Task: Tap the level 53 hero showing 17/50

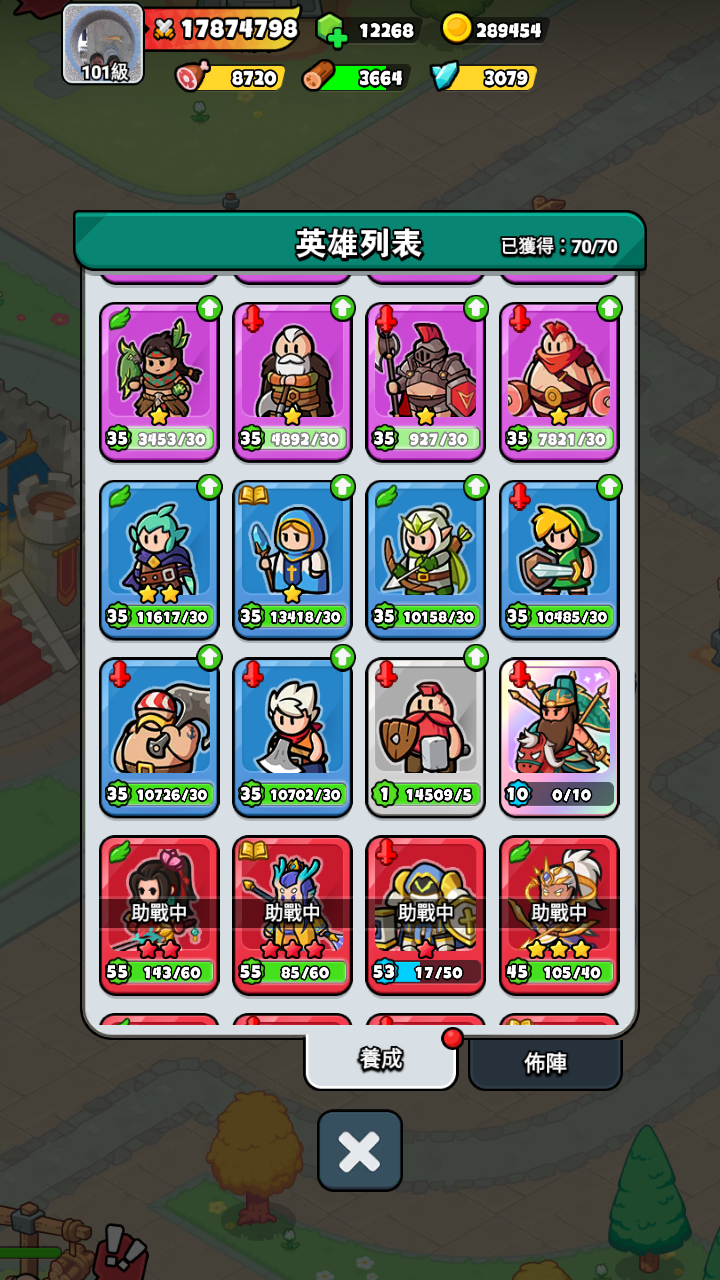Action: (425, 915)
